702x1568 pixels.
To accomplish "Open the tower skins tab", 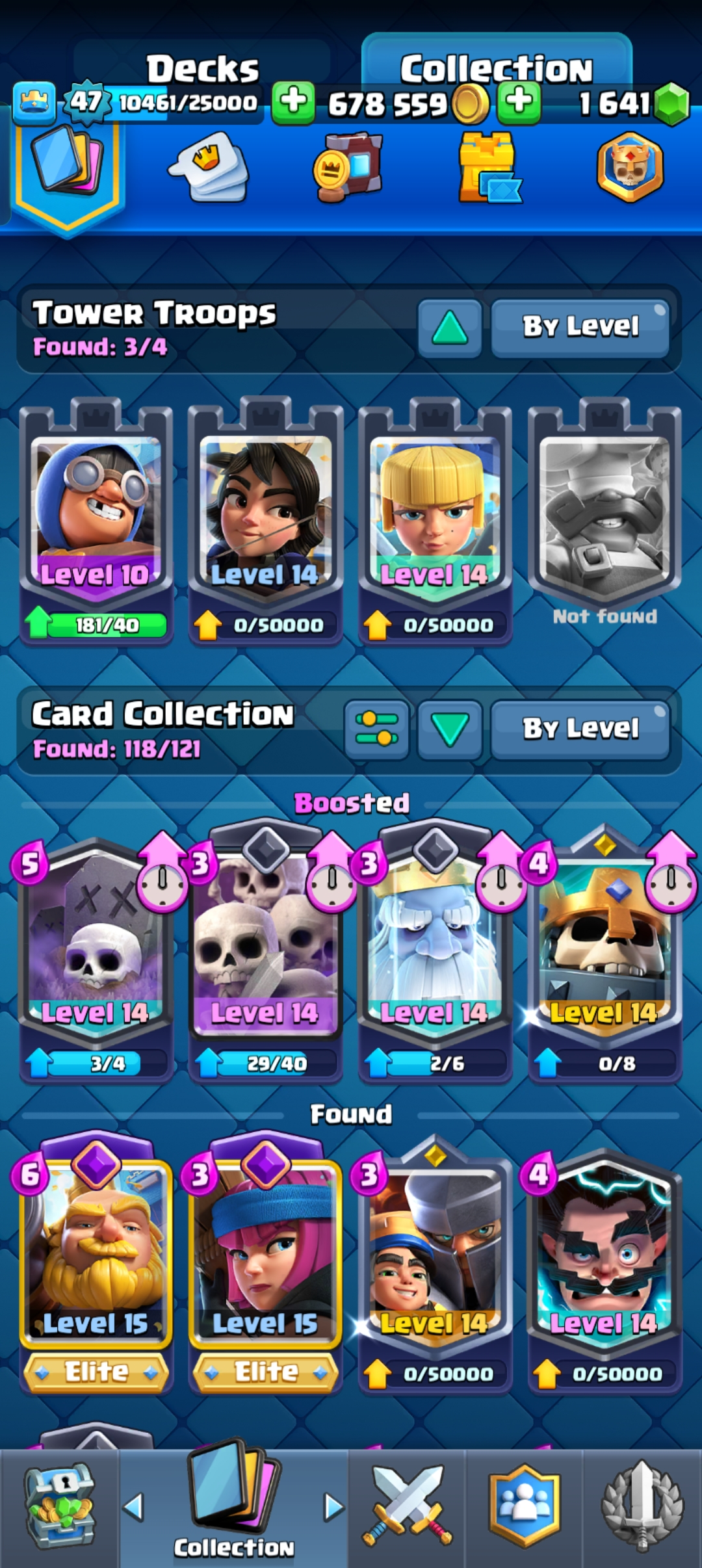I will [489, 168].
